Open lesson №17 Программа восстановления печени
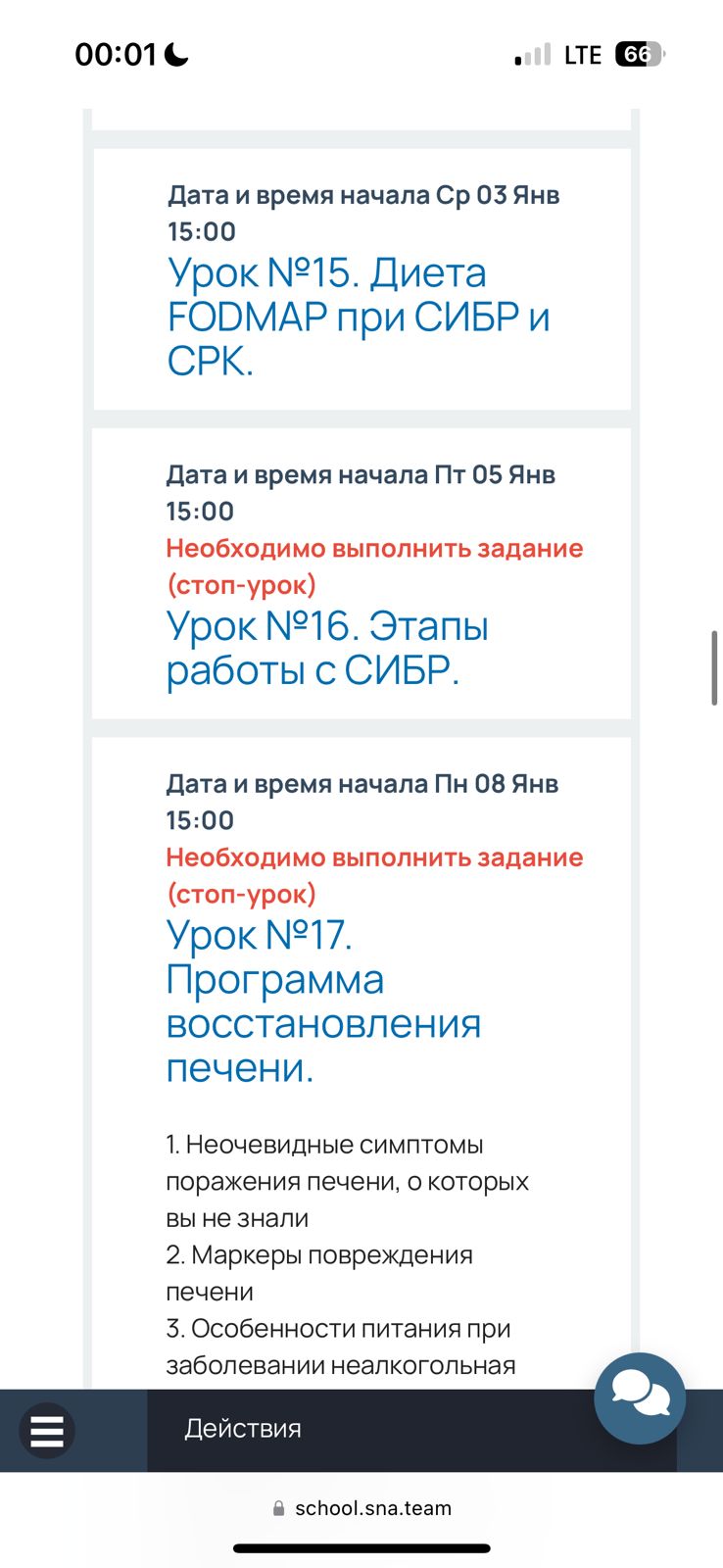The height and width of the screenshot is (1568, 723). click(323, 1002)
